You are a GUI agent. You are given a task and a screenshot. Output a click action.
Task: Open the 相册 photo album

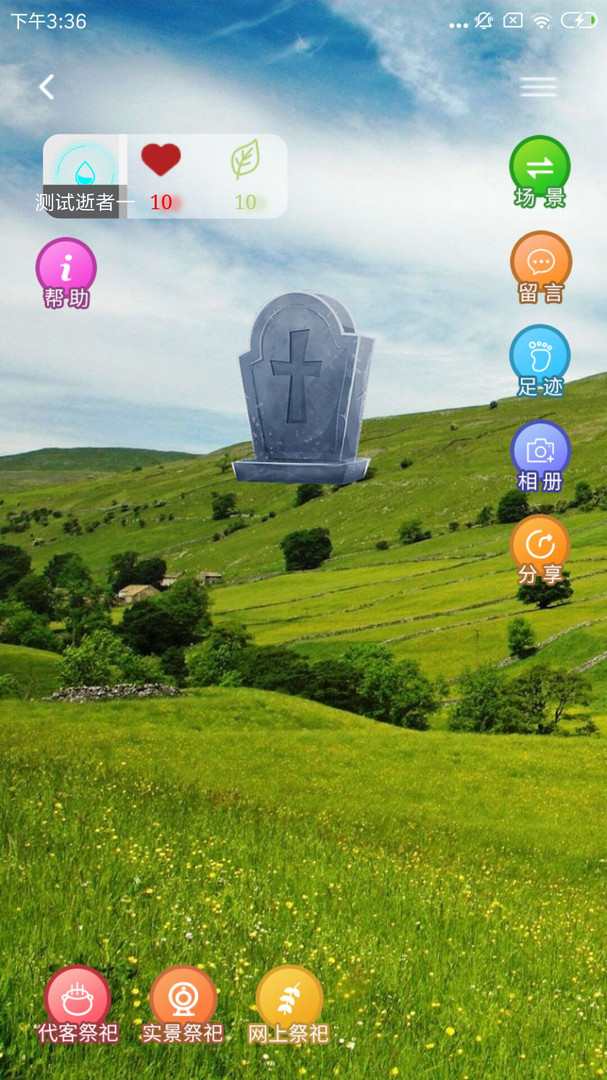[x=540, y=455]
